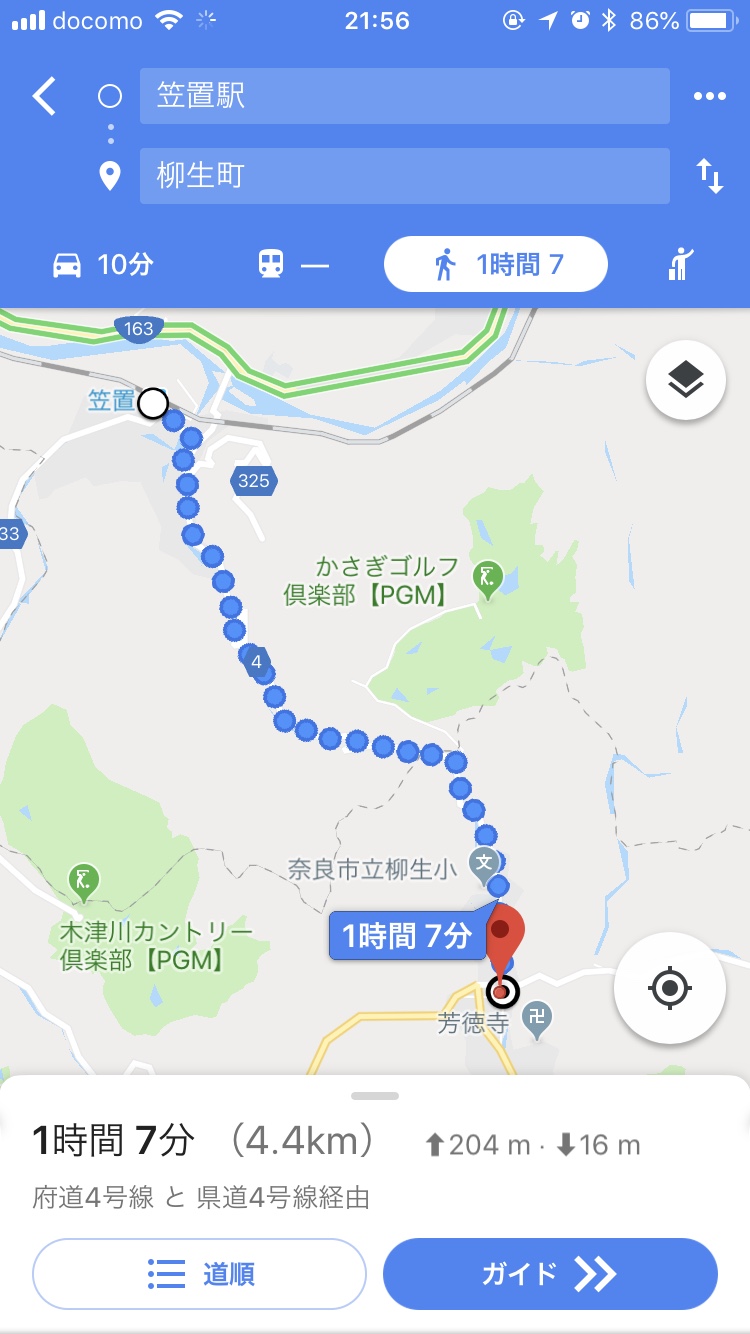Image resolution: width=750 pixels, height=1334 pixels.
Task: Expand the route details sheet handle
Action: point(375,1096)
